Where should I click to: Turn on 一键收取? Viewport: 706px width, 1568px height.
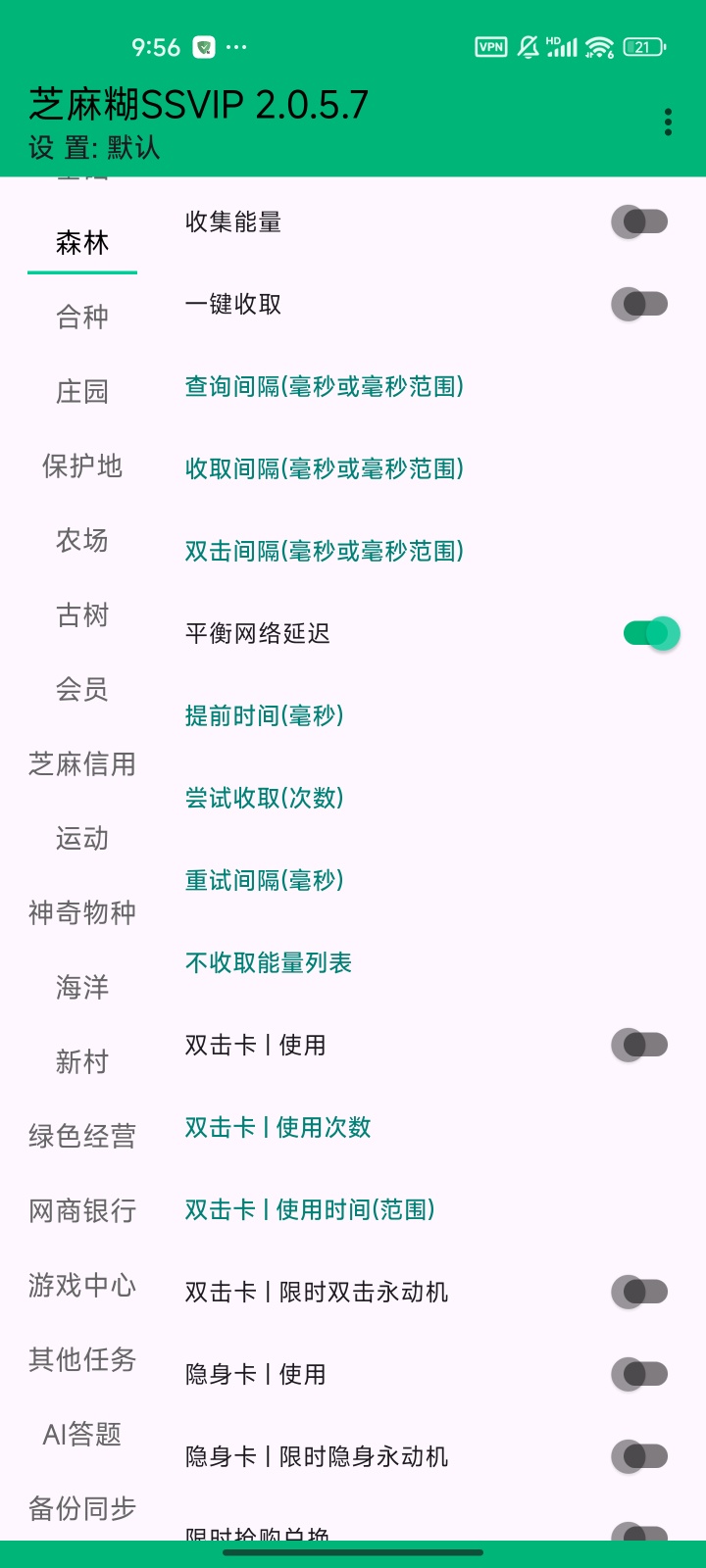point(639,304)
